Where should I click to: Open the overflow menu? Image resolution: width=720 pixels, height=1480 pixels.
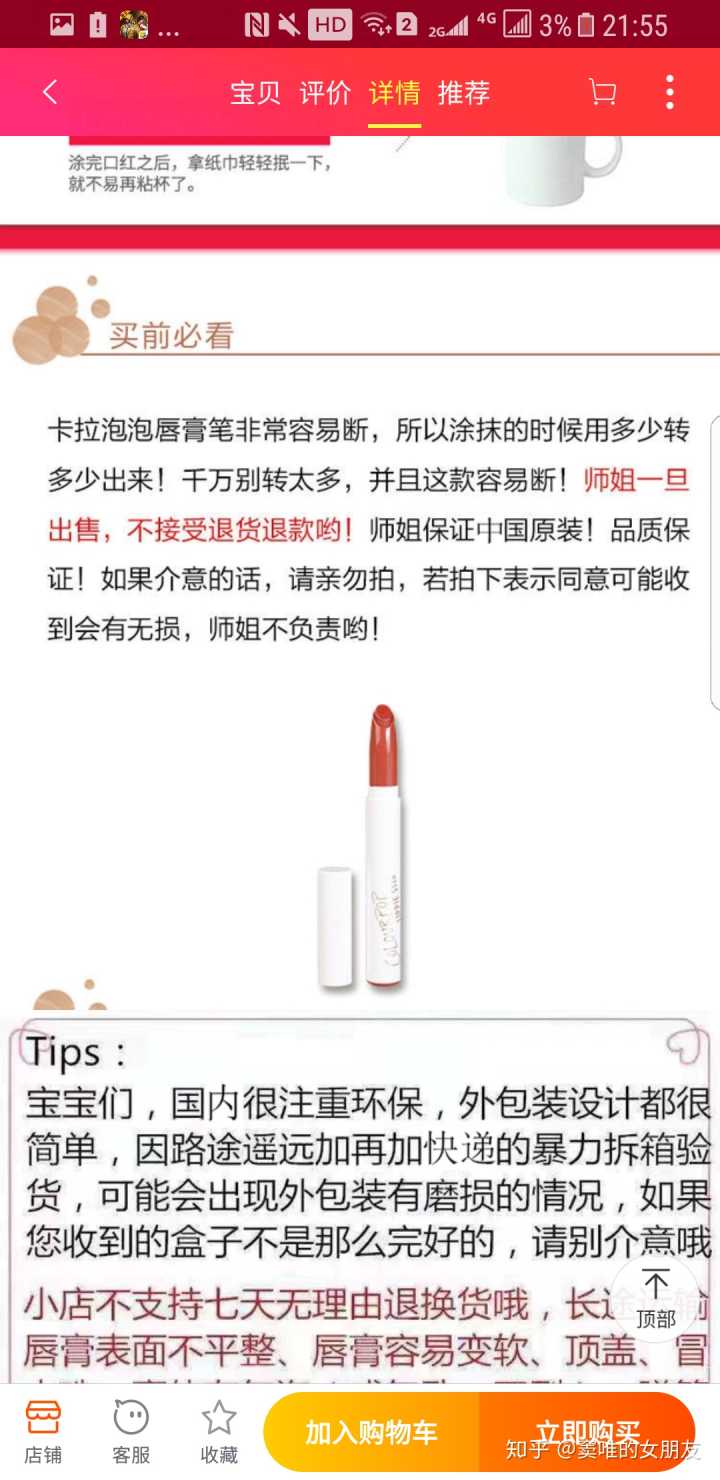669,93
